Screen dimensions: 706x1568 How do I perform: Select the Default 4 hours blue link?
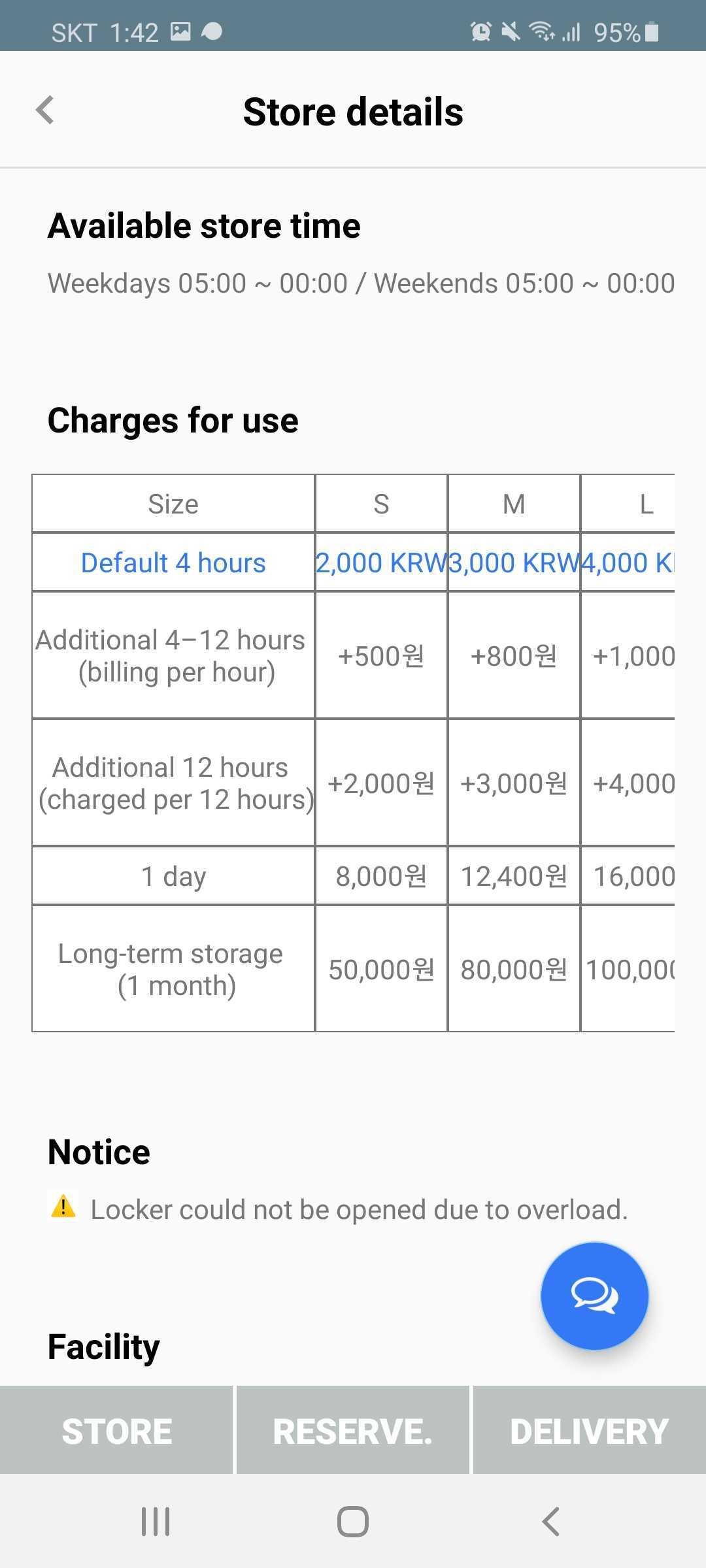[x=173, y=563]
